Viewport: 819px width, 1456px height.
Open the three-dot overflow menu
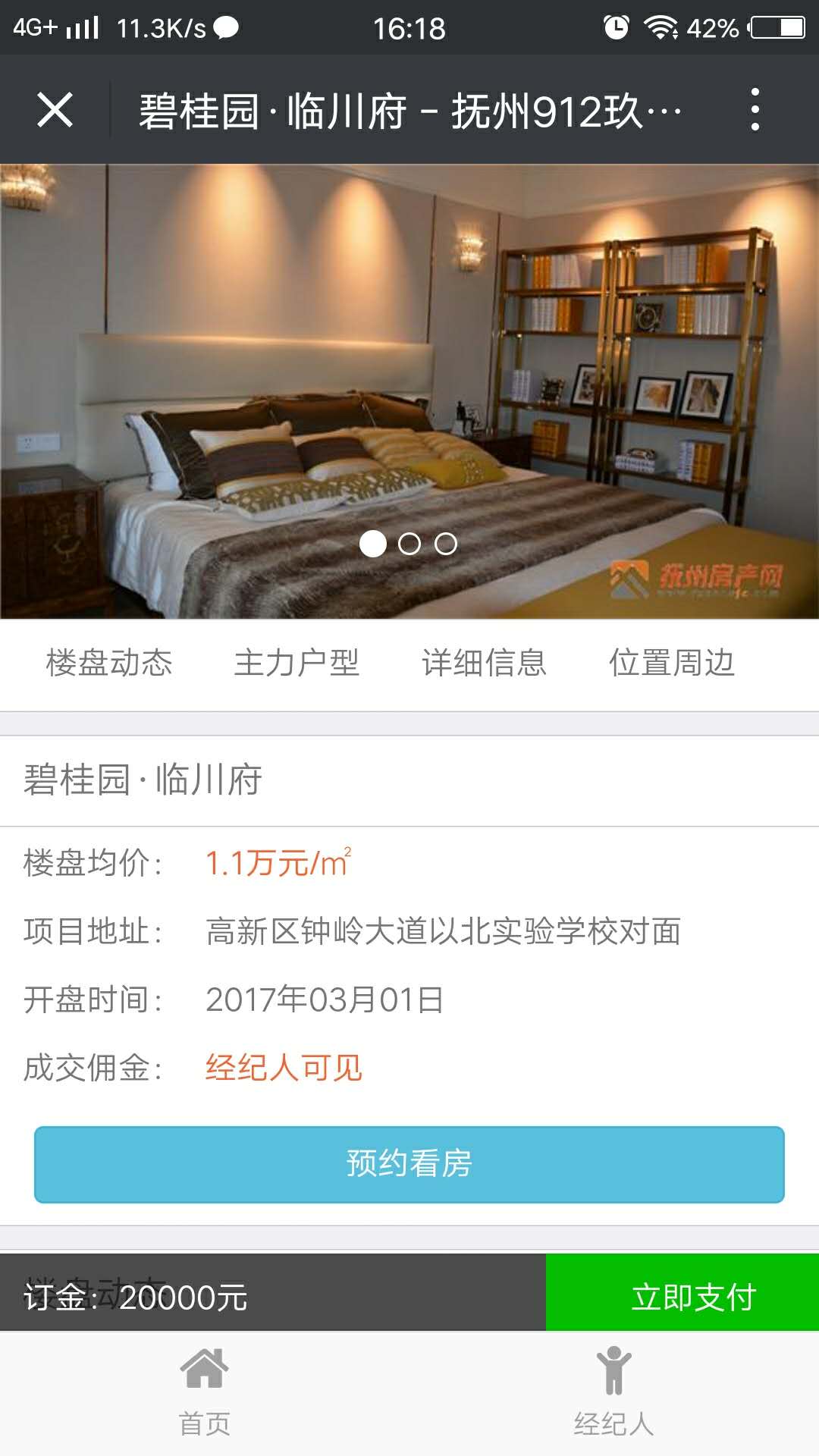pyautogui.click(x=755, y=110)
